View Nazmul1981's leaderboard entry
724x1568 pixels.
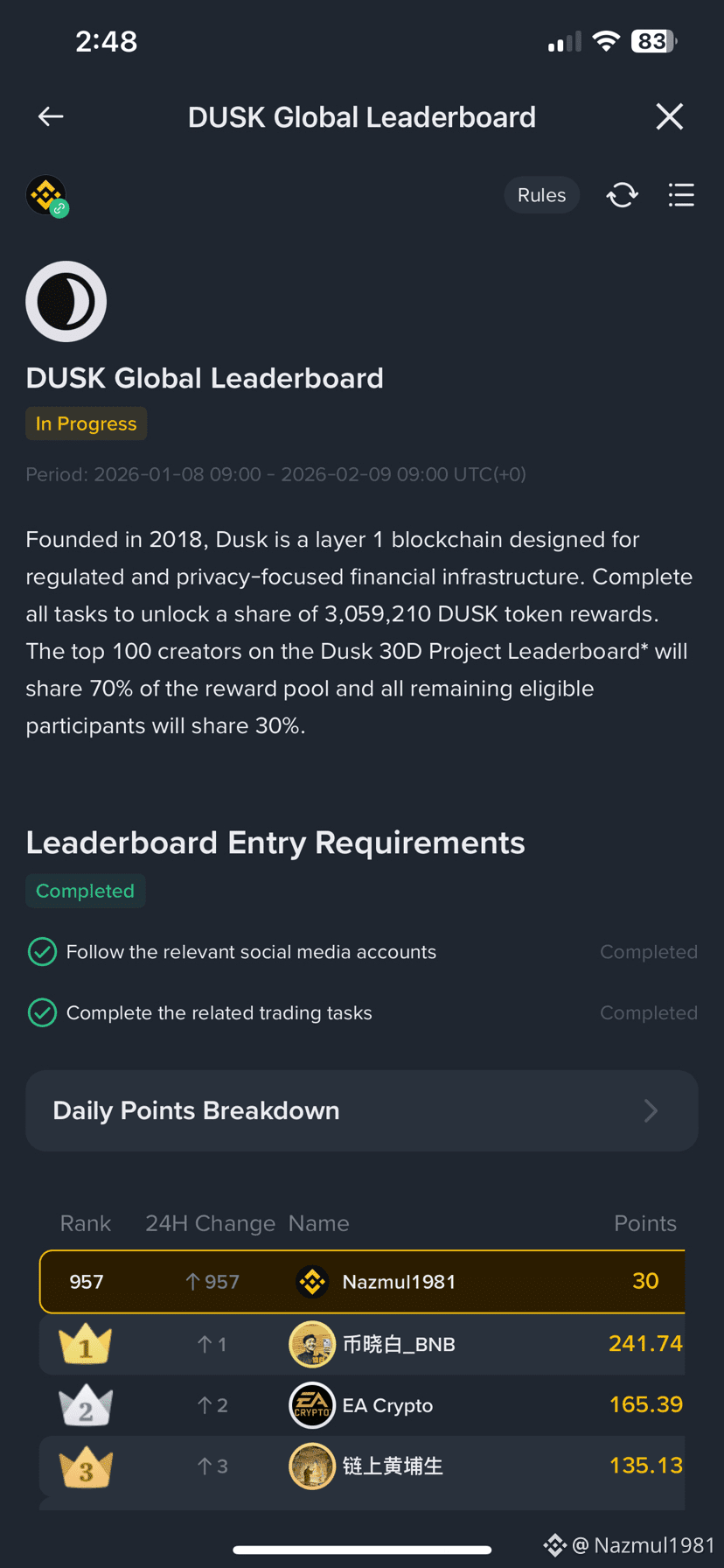(399, 1282)
